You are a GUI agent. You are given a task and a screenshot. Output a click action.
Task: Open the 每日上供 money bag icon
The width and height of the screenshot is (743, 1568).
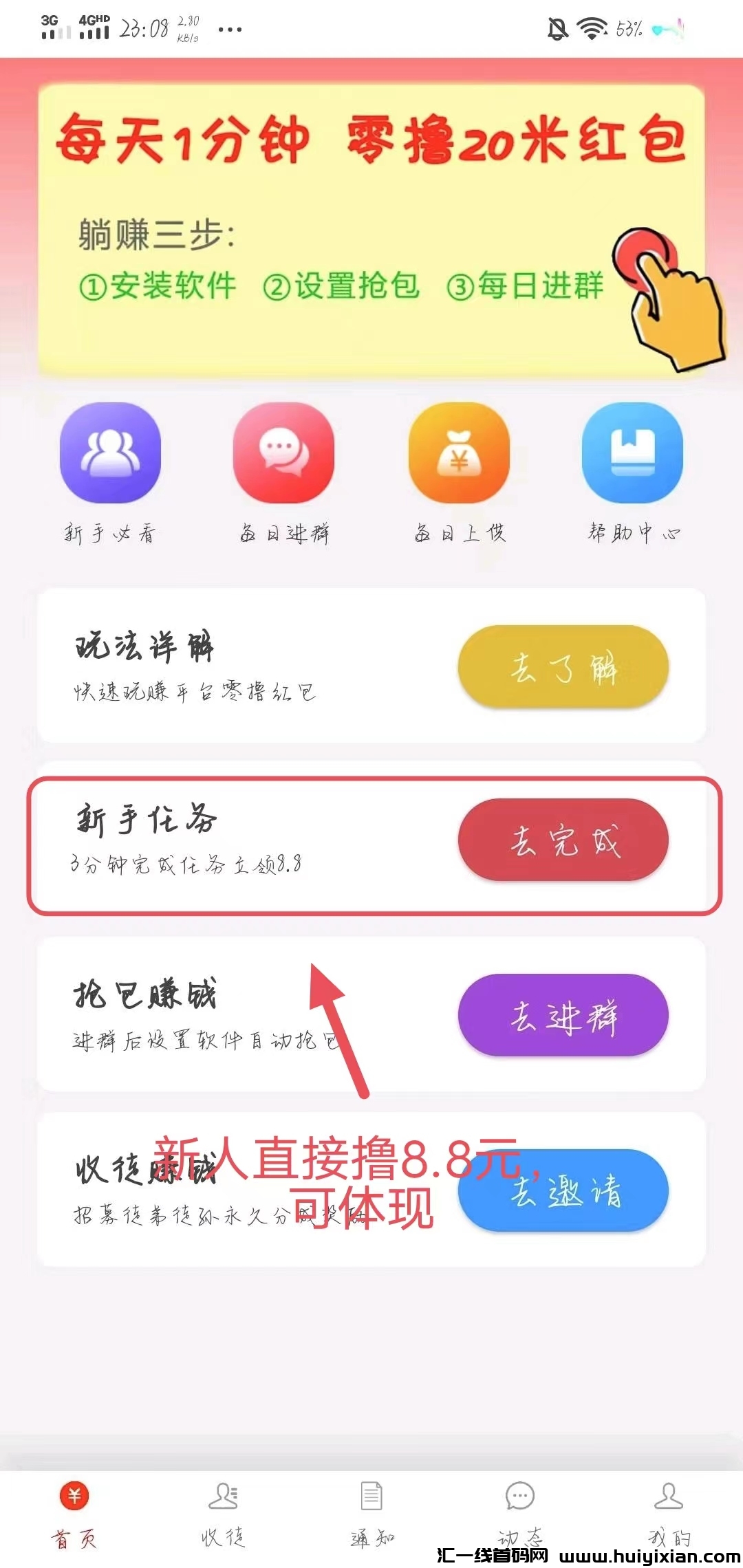click(459, 454)
